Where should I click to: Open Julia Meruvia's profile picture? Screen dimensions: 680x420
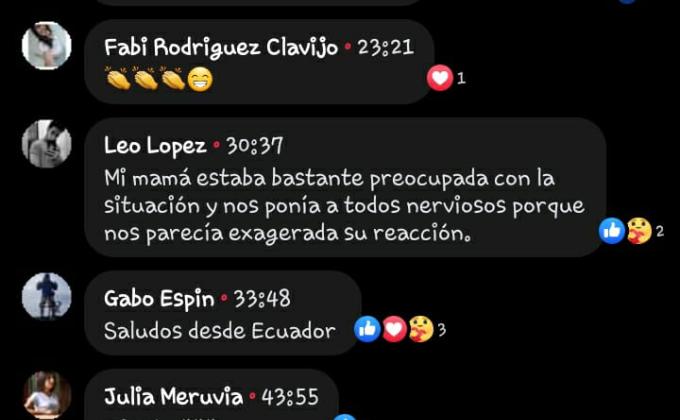coord(47,394)
